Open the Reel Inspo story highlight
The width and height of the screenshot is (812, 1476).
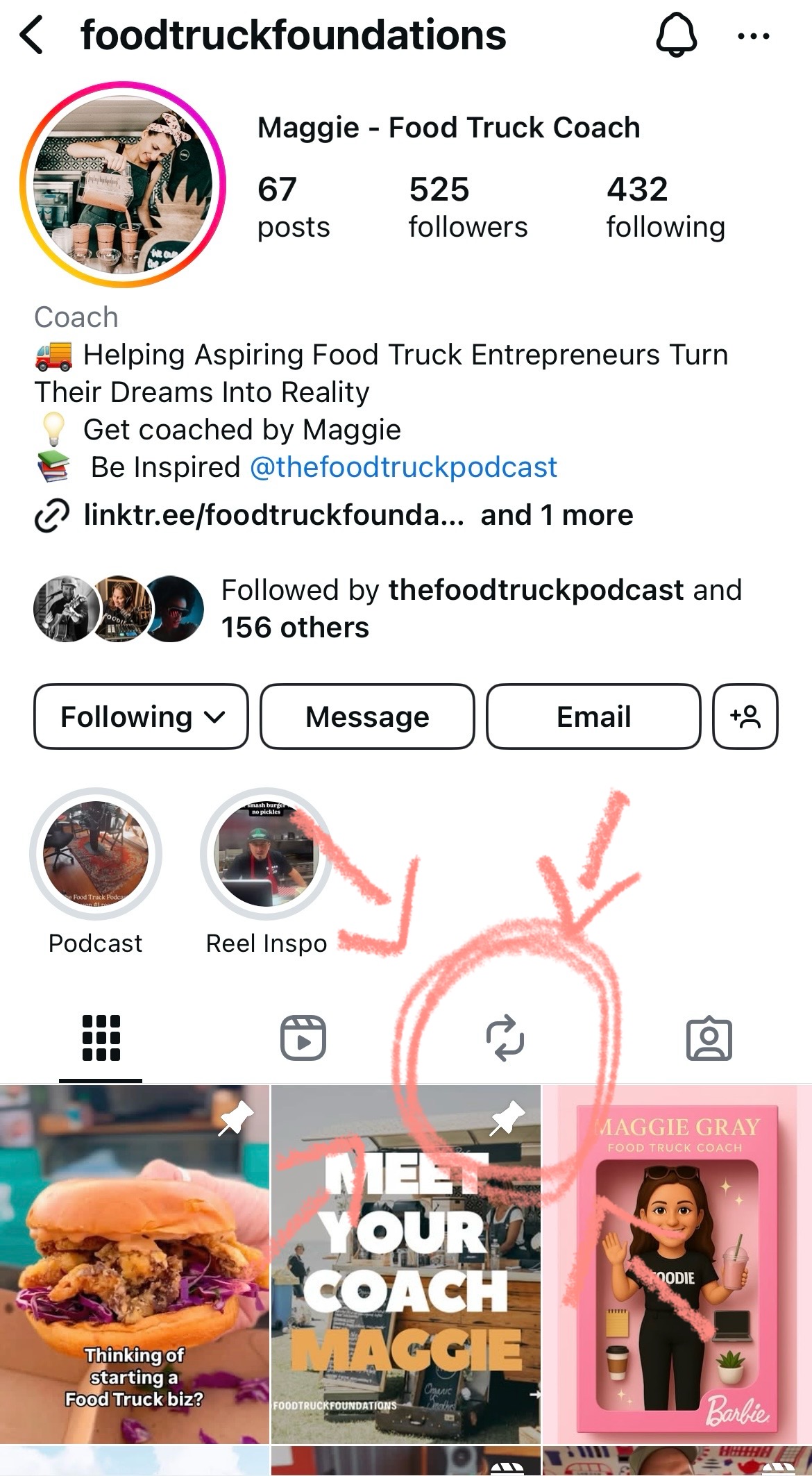click(x=266, y=853)
